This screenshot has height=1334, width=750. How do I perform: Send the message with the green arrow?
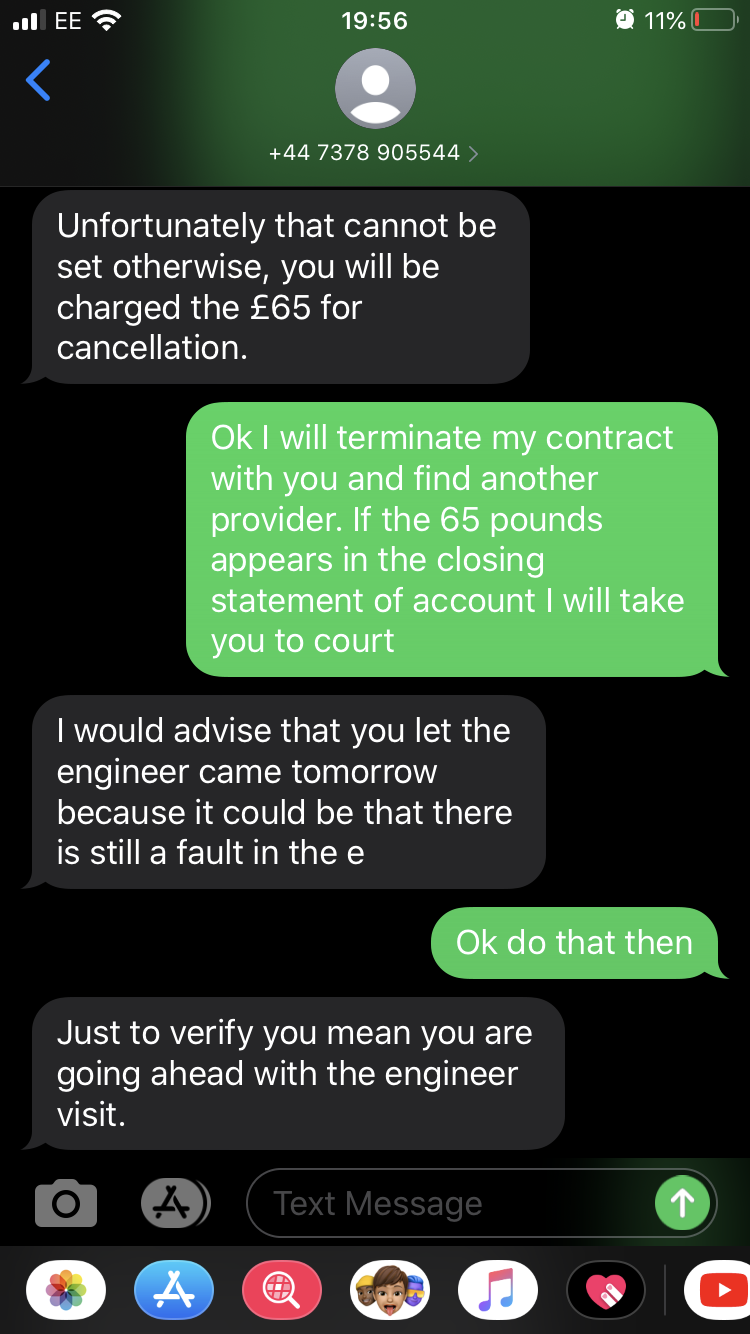[x=682, y=1203]
